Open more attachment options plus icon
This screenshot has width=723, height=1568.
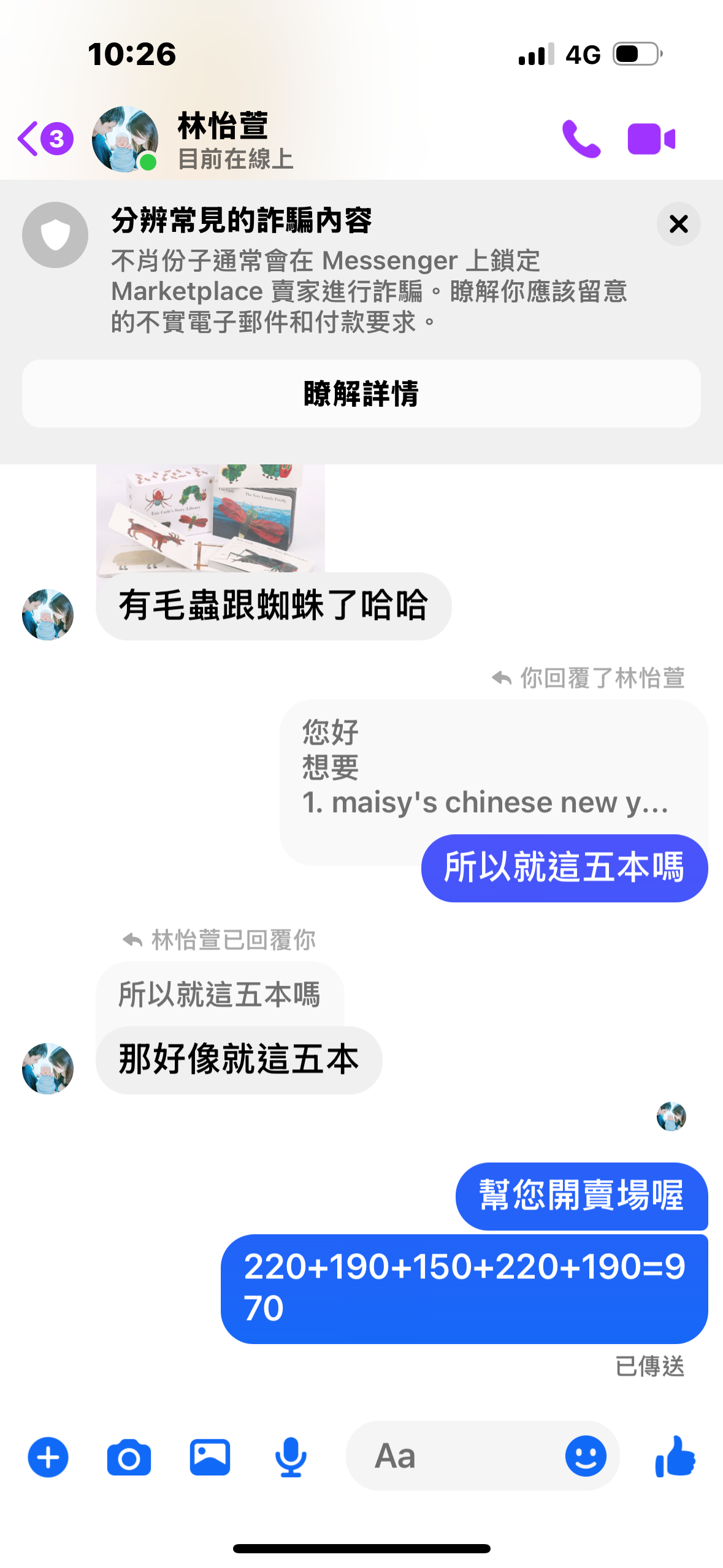(x=48, y=1457)
